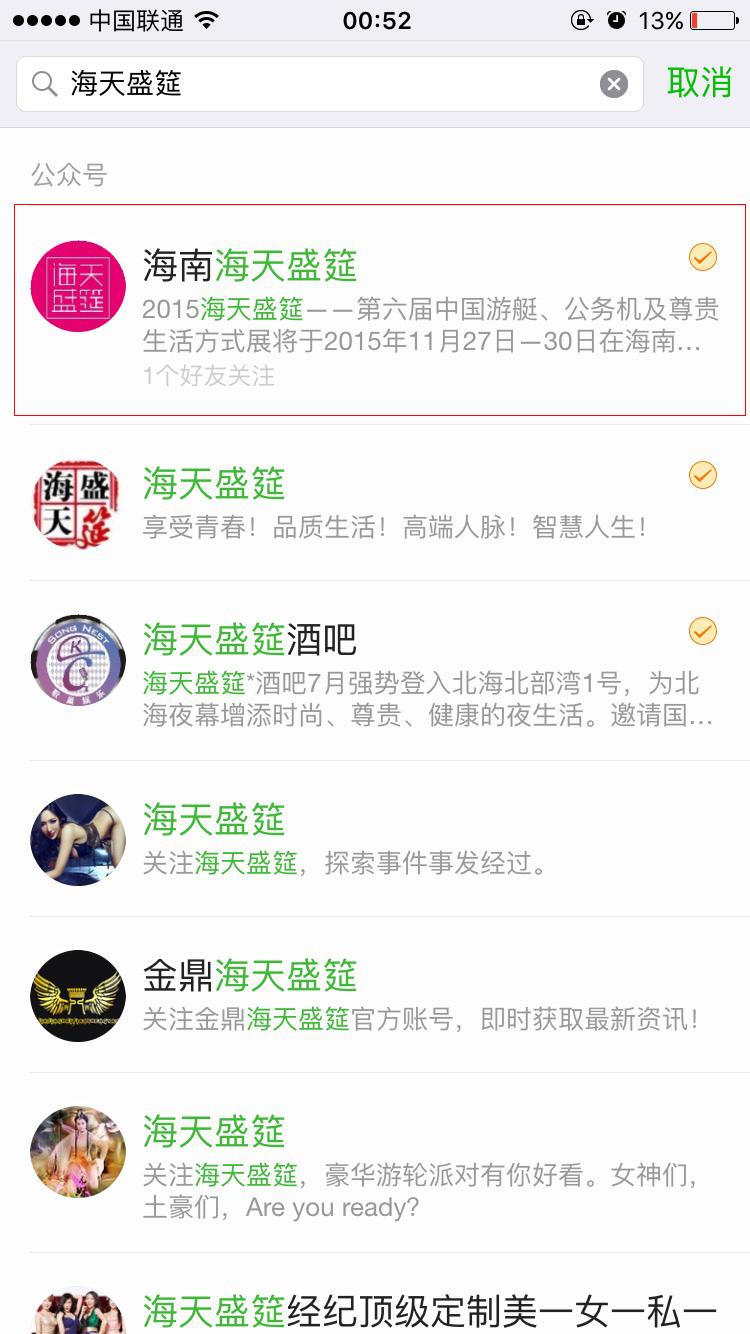Tap verified badge next to 海天盛筵酒吧
The image size is (750, 1334).
pyautogui.click(x=703, y=631)
